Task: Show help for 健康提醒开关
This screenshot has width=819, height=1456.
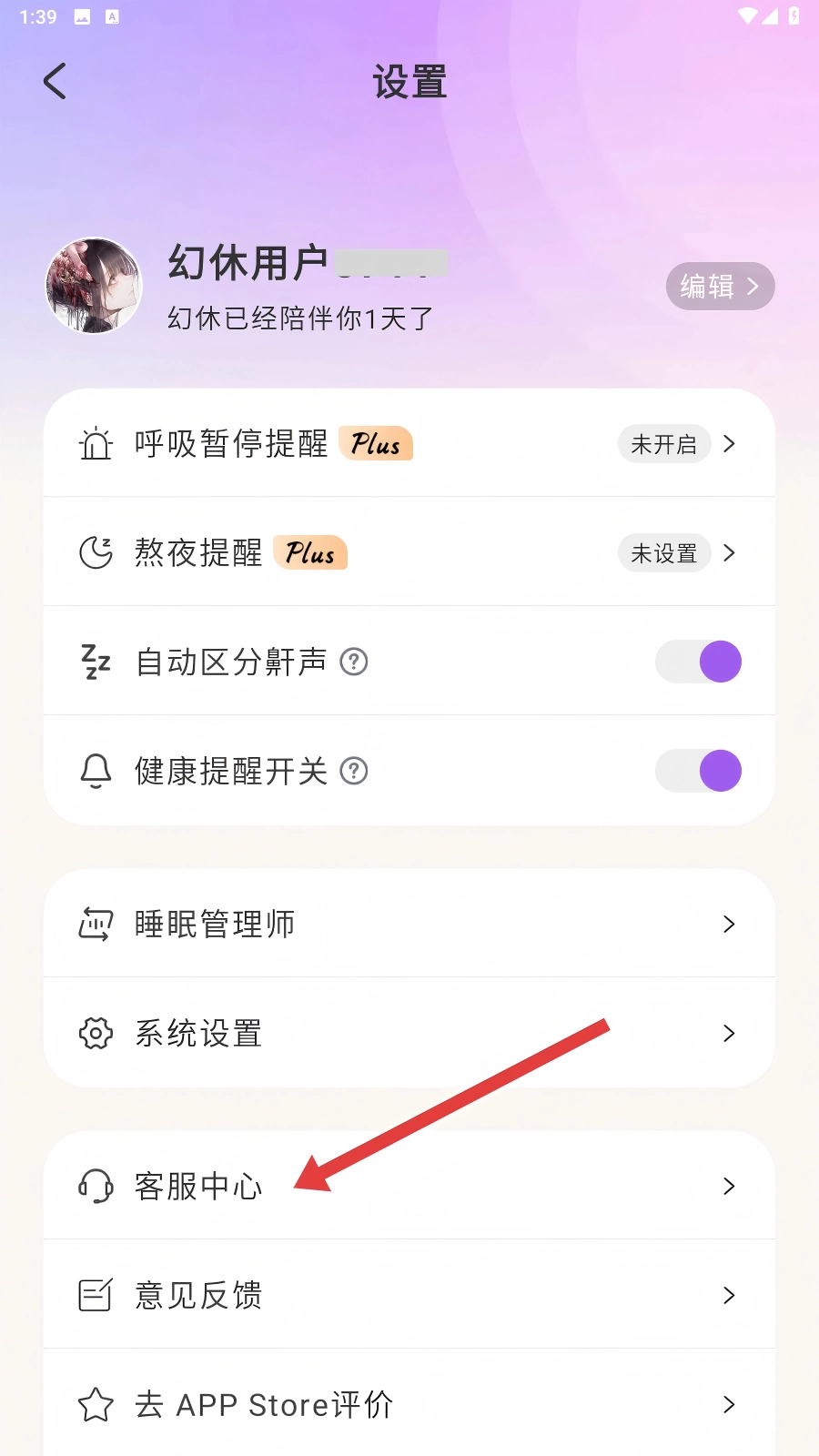Action: (x=354, y=771)
